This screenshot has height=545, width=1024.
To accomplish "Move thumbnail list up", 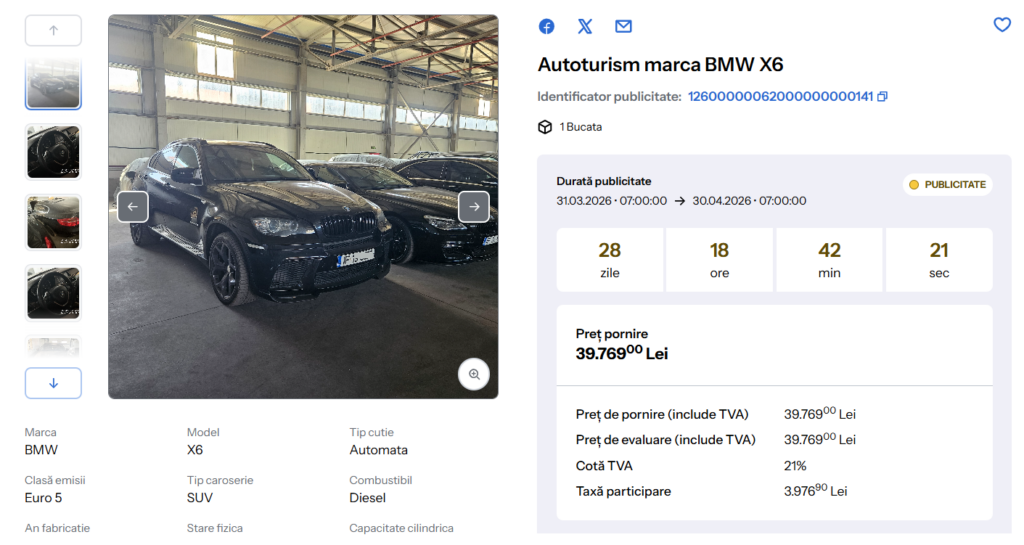I will click(x=53, y=31).
